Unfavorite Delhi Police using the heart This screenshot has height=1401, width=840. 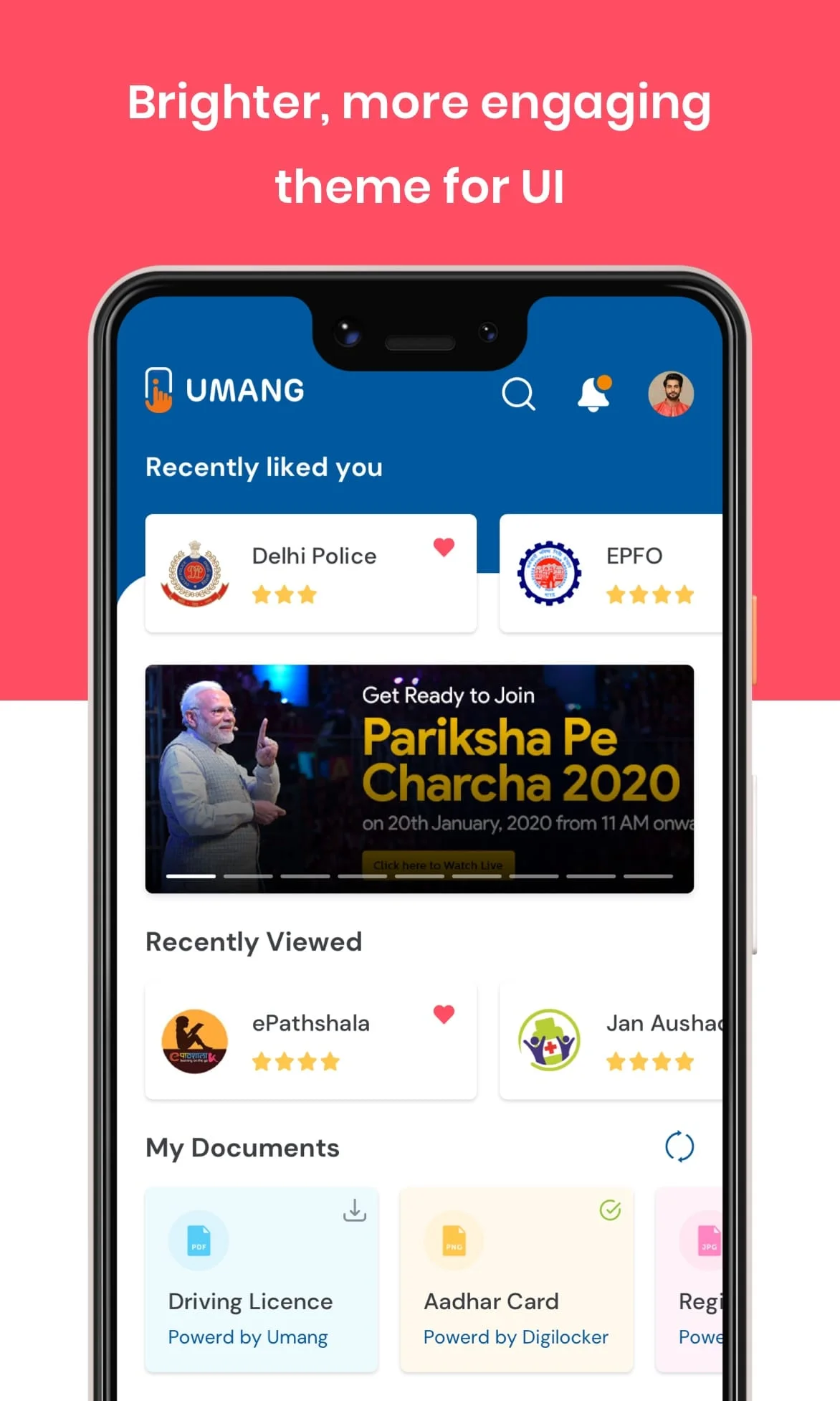click(x=444, y=547)
